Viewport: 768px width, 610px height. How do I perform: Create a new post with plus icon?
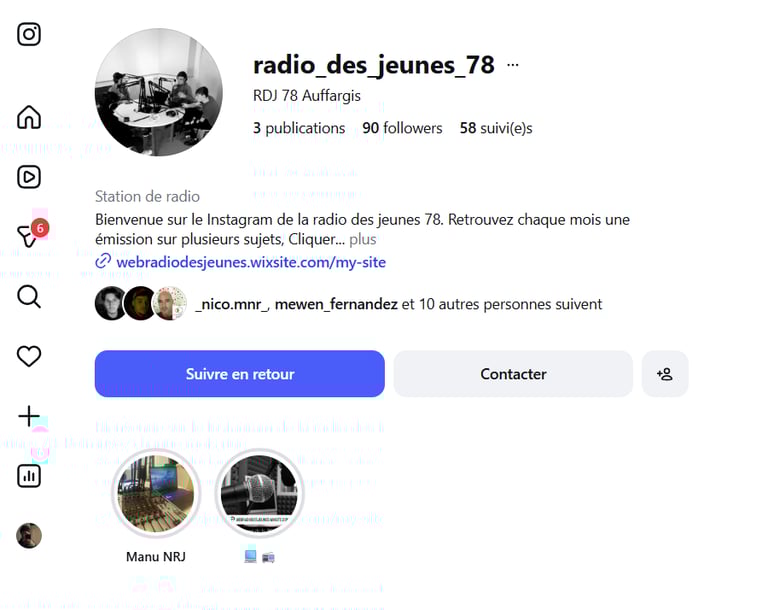click(x=29, y=416)
